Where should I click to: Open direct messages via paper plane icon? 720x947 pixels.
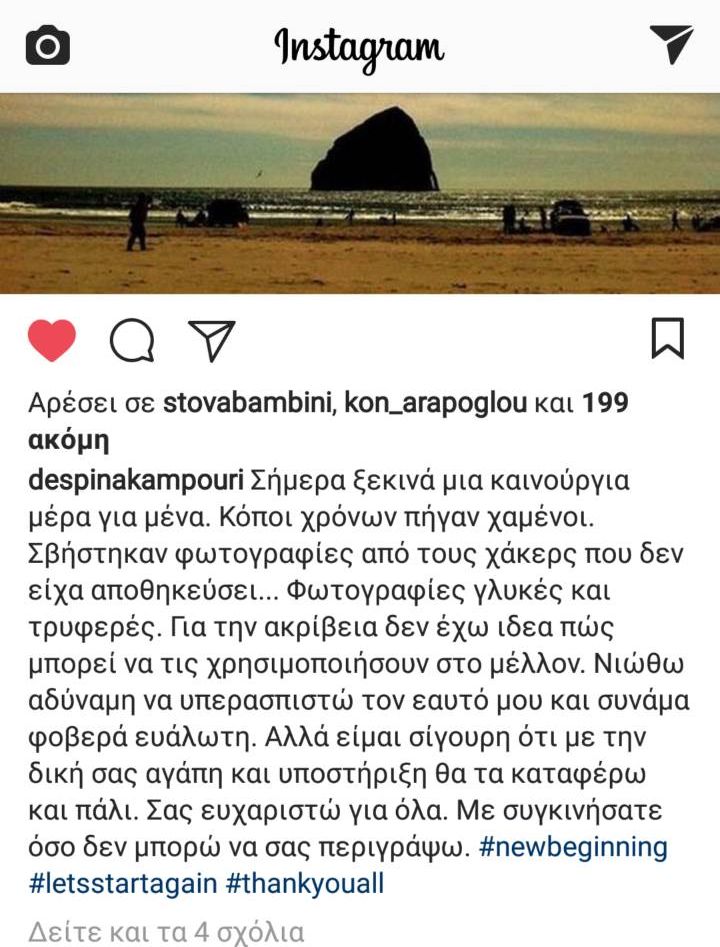[x=670, y=45]
